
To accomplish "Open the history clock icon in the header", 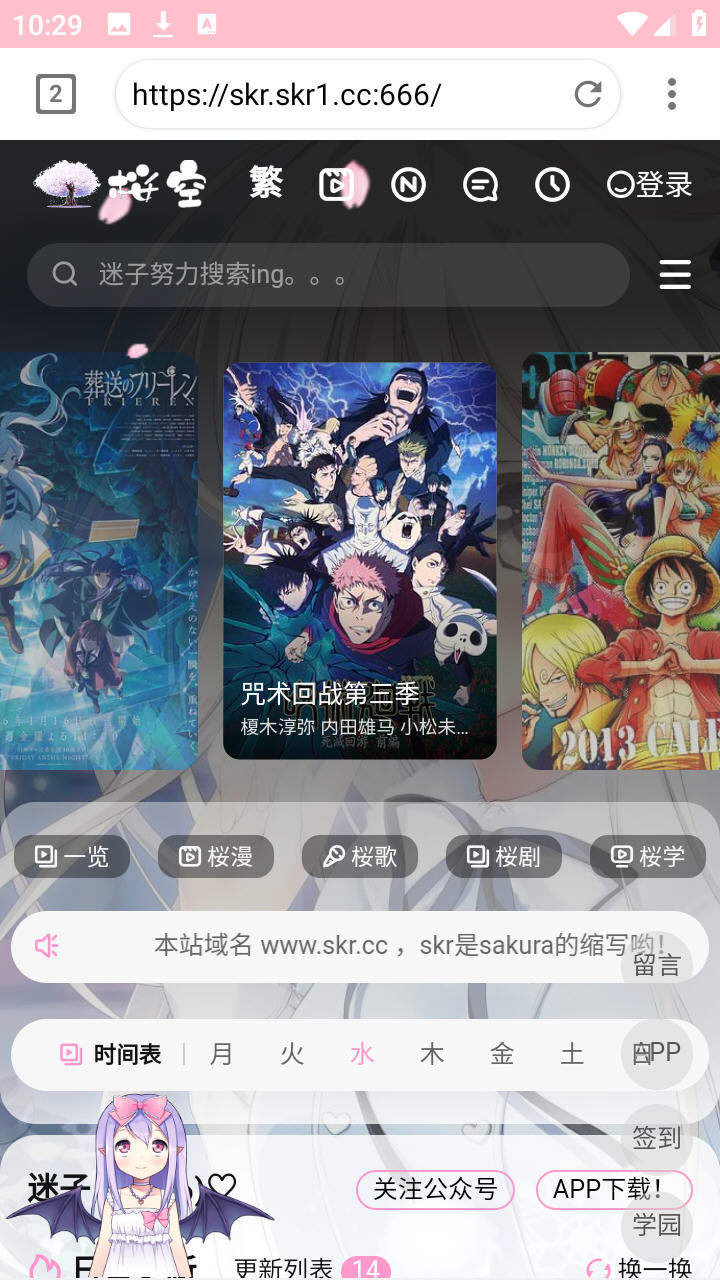I will click(x=553, y=184).
